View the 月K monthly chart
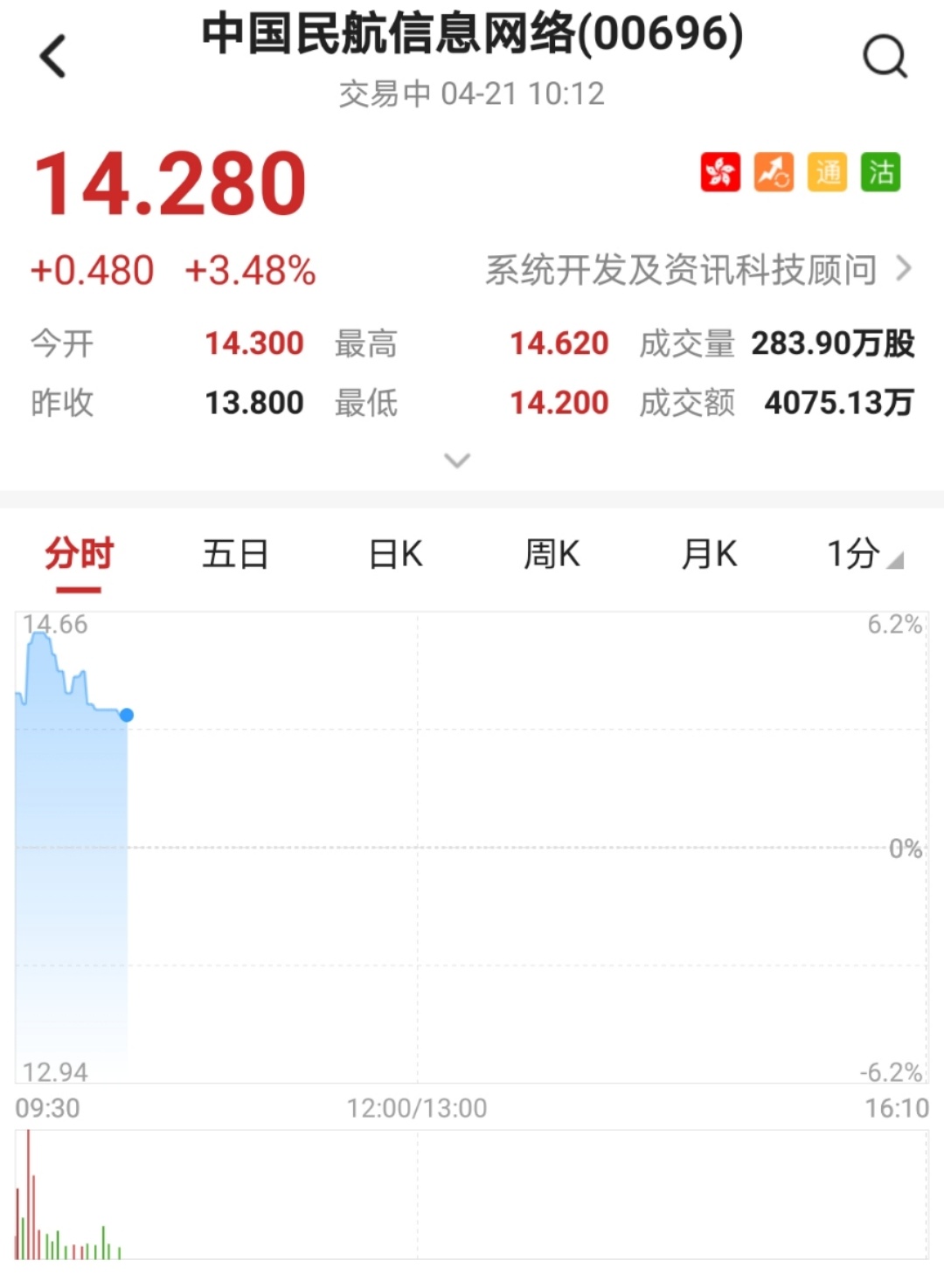 (x=709, y=554)
